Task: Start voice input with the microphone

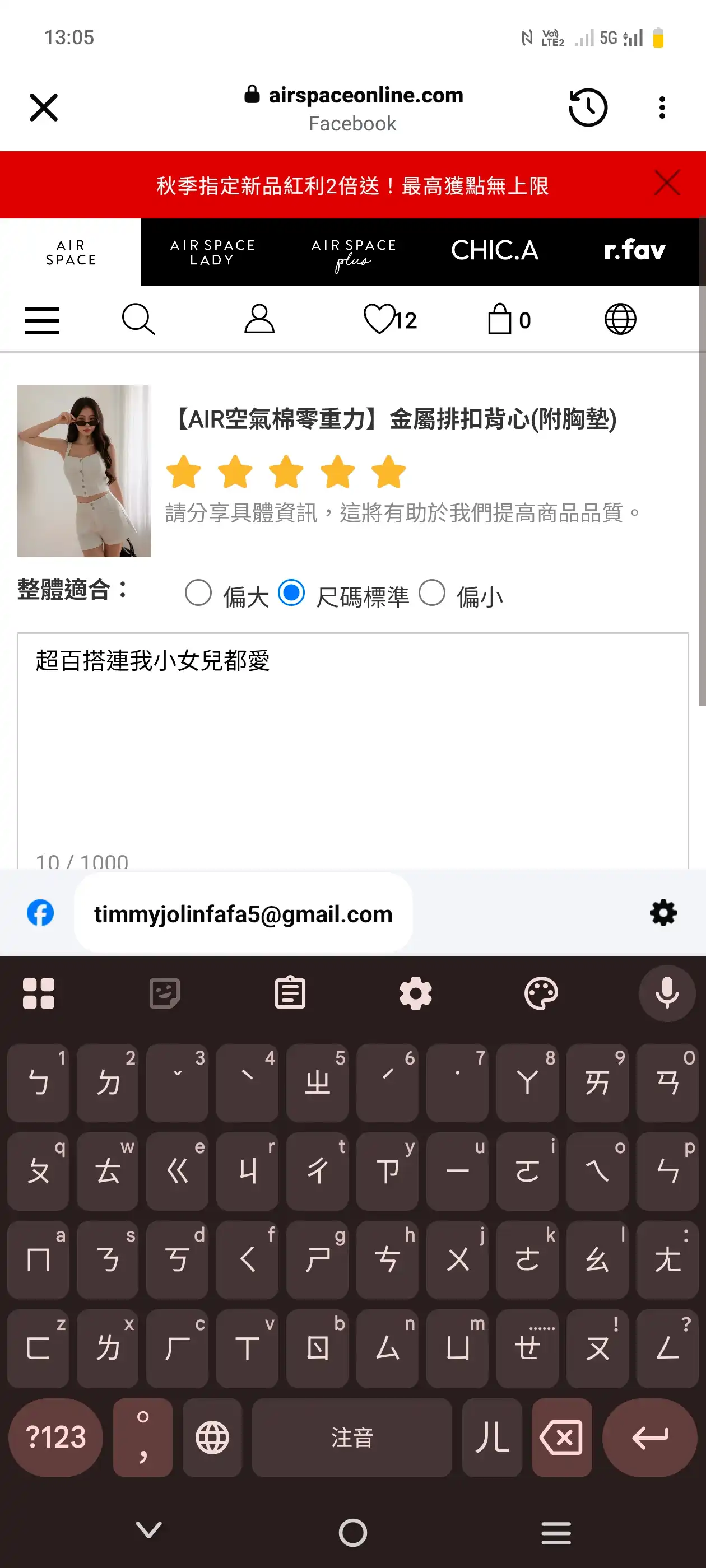Action: coord(667,993)
